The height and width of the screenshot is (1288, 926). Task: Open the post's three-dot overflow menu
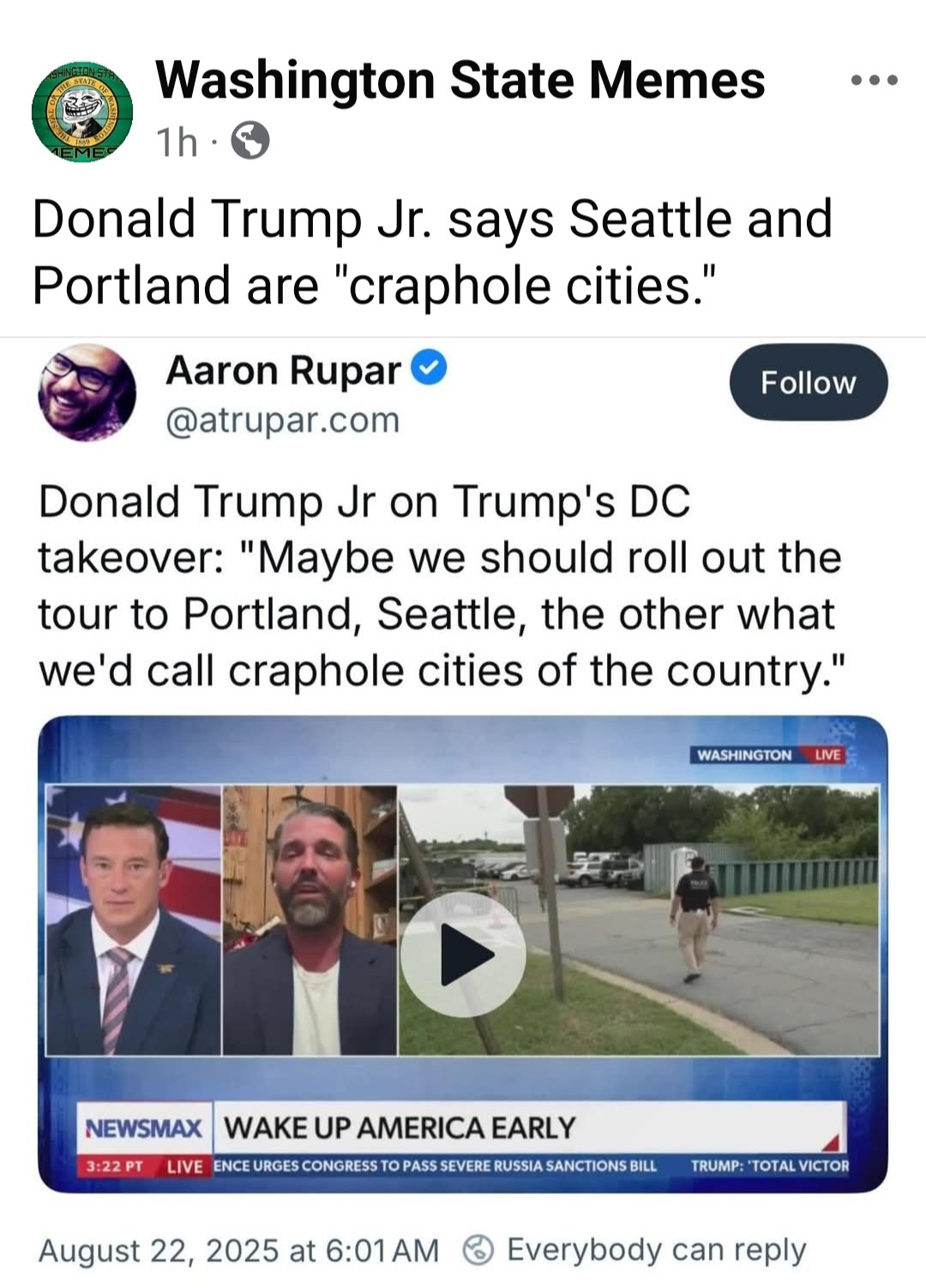pos(874,81)
